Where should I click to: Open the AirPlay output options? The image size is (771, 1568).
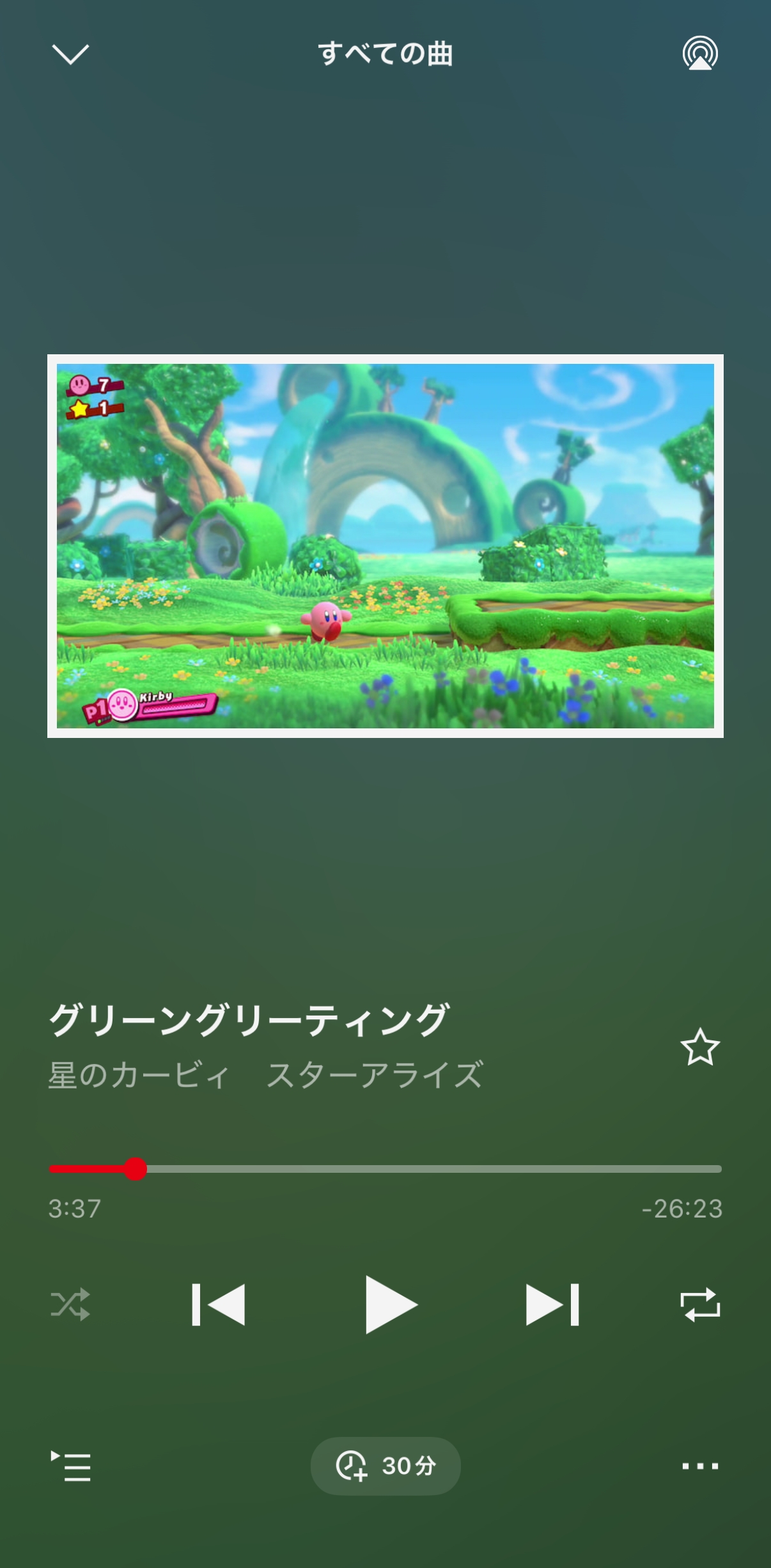[x=700, y=53]
